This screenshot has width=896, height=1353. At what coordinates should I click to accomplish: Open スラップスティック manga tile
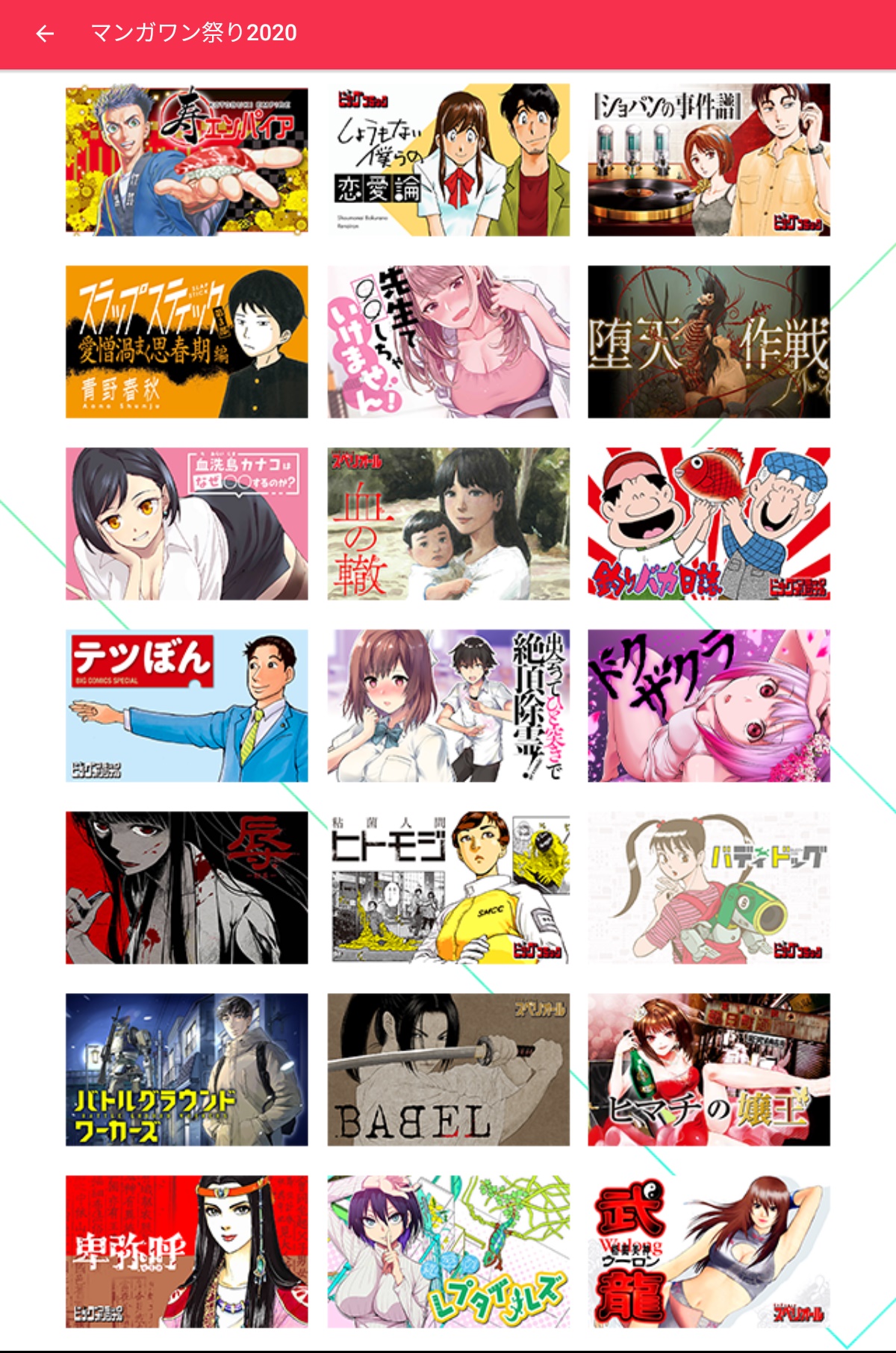pos(187,342)
